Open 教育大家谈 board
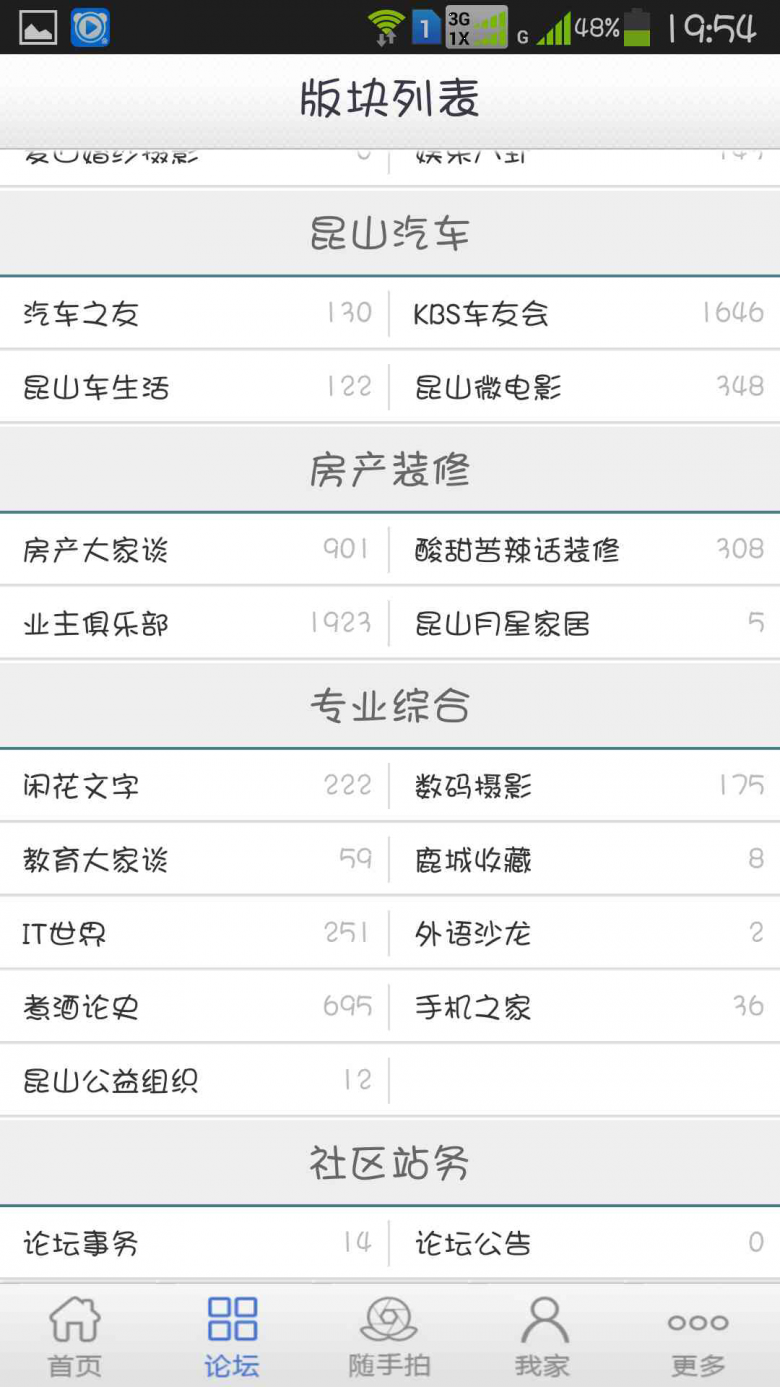 click(x=194, y=859)
